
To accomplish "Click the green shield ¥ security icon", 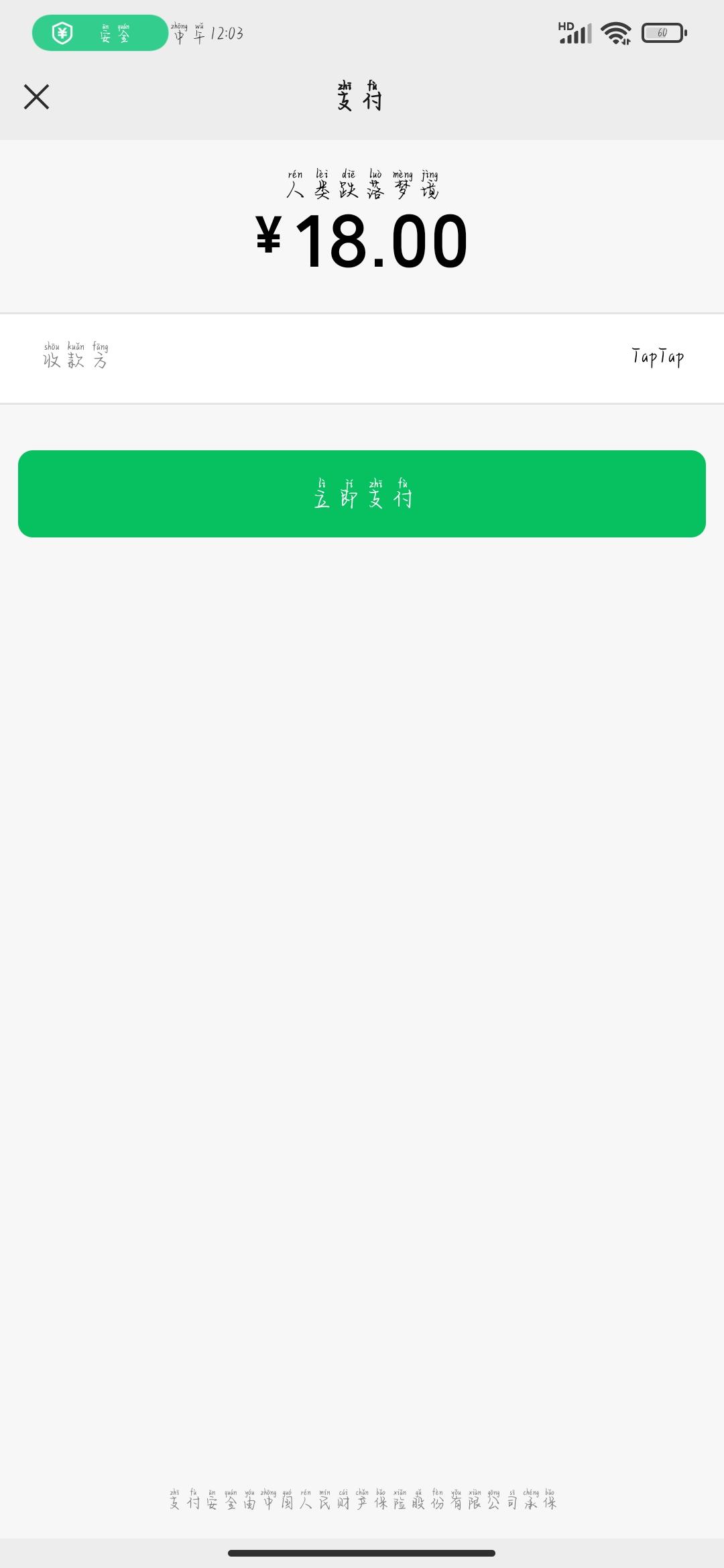I will tap(61, 31).
